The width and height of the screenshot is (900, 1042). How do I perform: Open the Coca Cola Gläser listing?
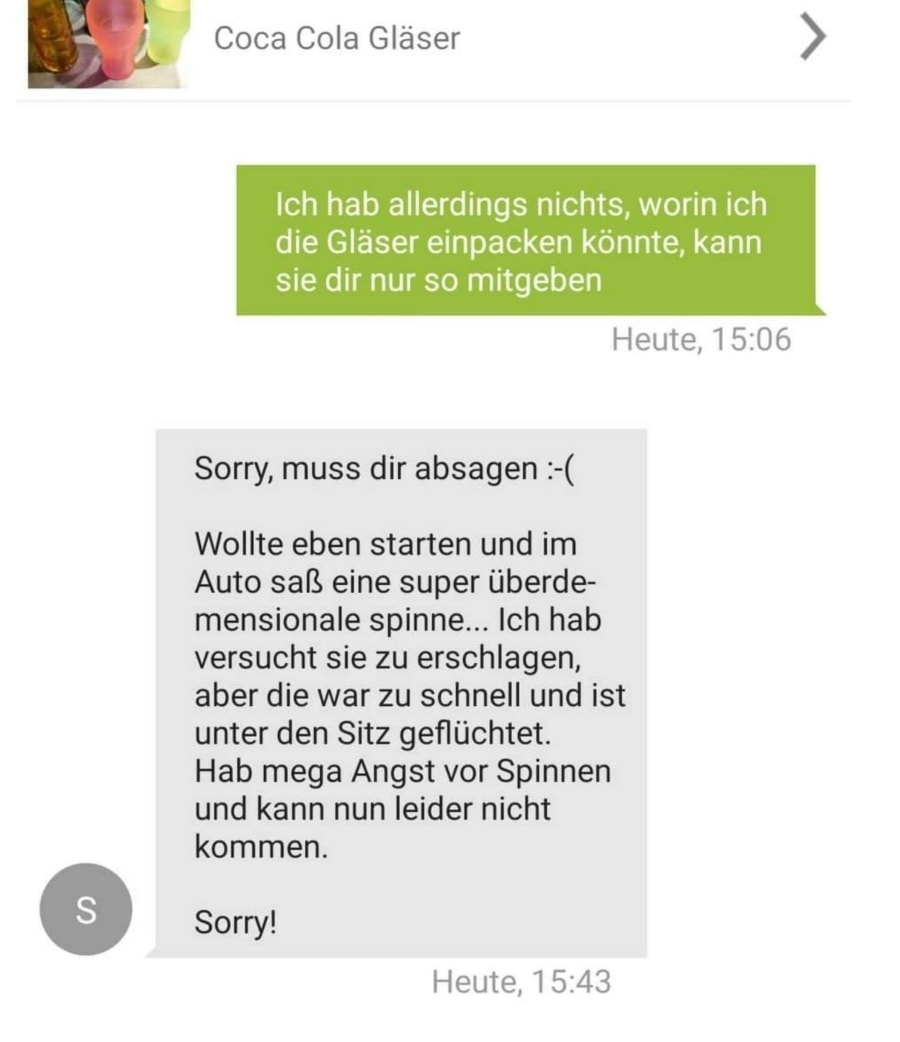(337, 39)
